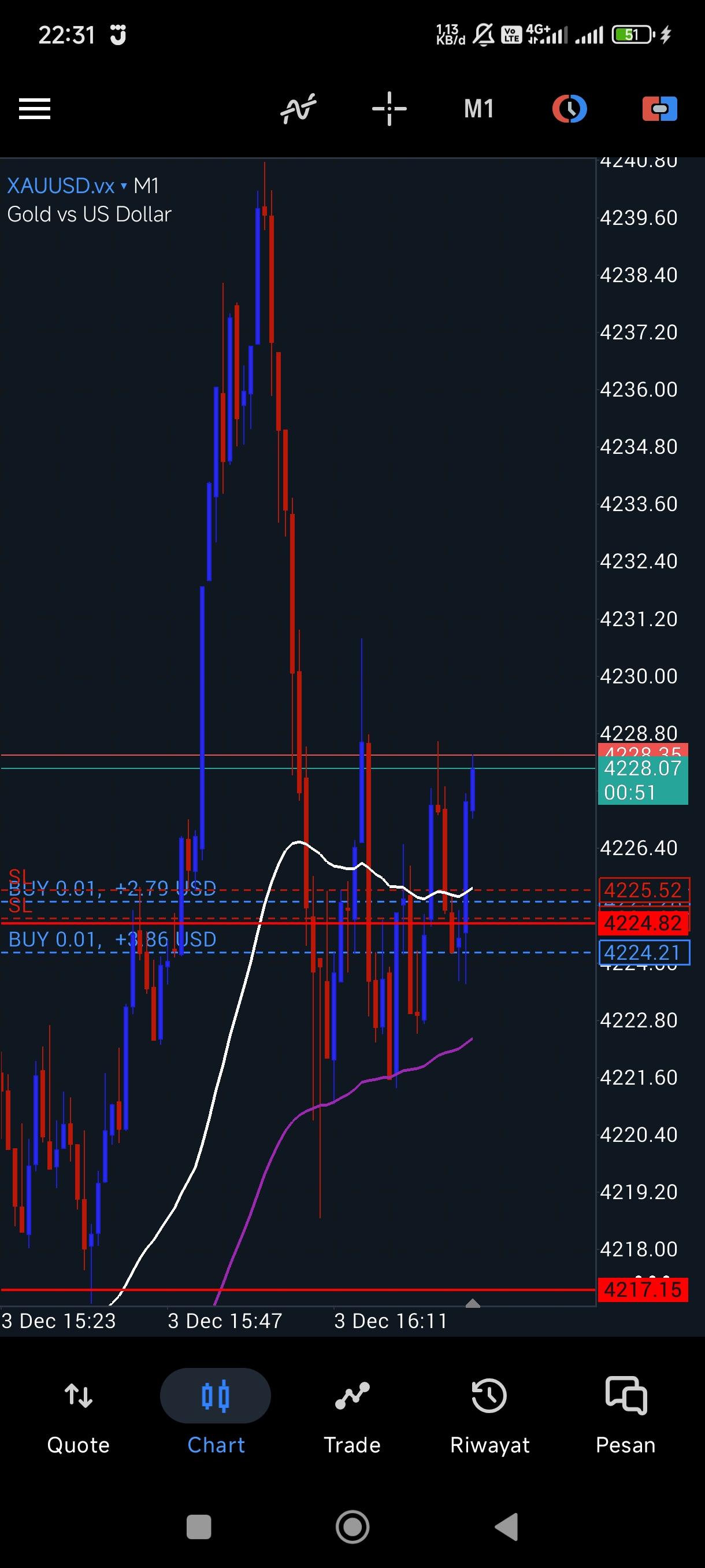Open chart objects clock icon
This screenshot has width=705, height=1568.
[569, 110]
